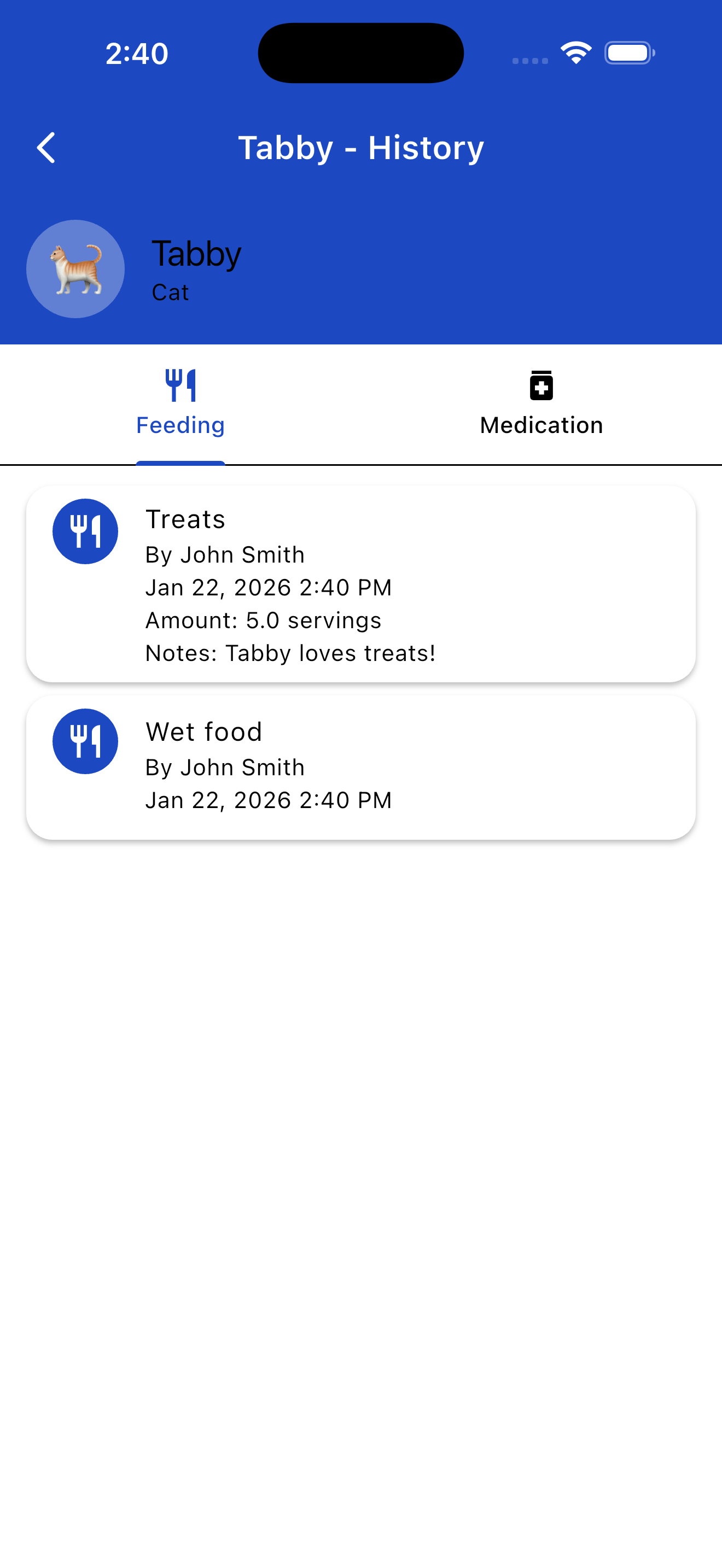This screenshot has width=722, height=1568.
Task: Open the Wet food feeding entry
Action: point(360,768)
